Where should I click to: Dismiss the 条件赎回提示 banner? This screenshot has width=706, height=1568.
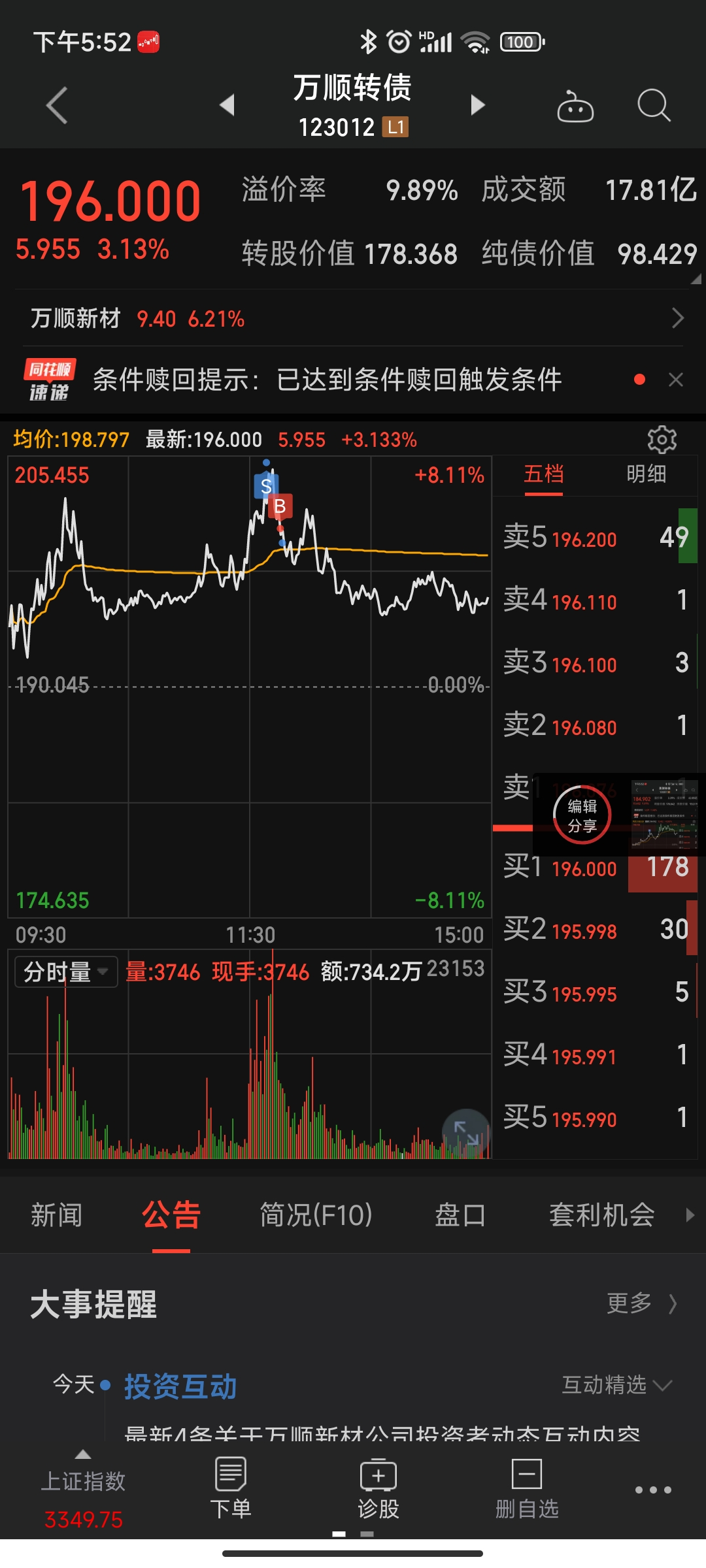[x=676, y=380]
